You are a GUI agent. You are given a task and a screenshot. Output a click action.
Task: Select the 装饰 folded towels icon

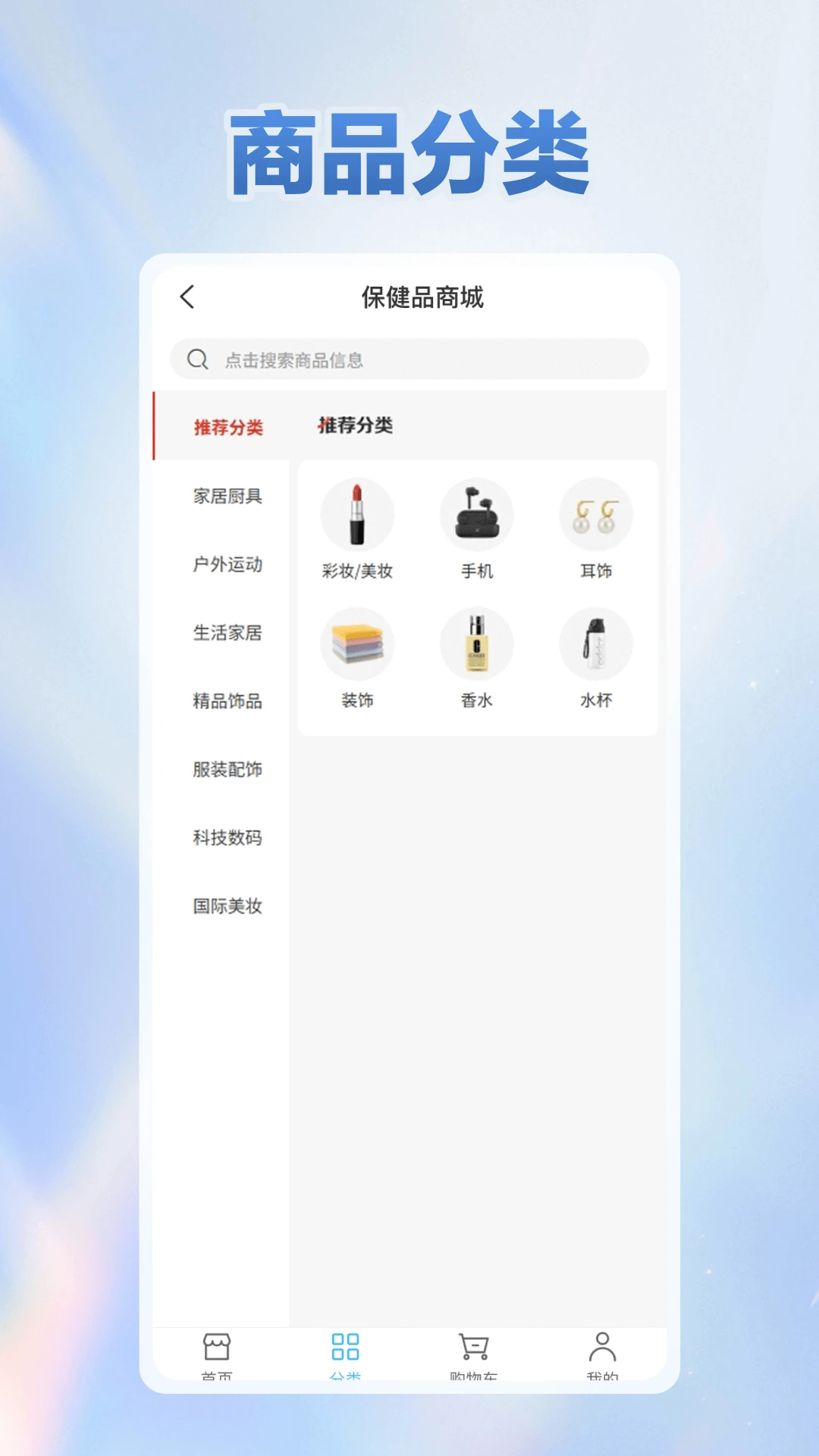point(357,643)
